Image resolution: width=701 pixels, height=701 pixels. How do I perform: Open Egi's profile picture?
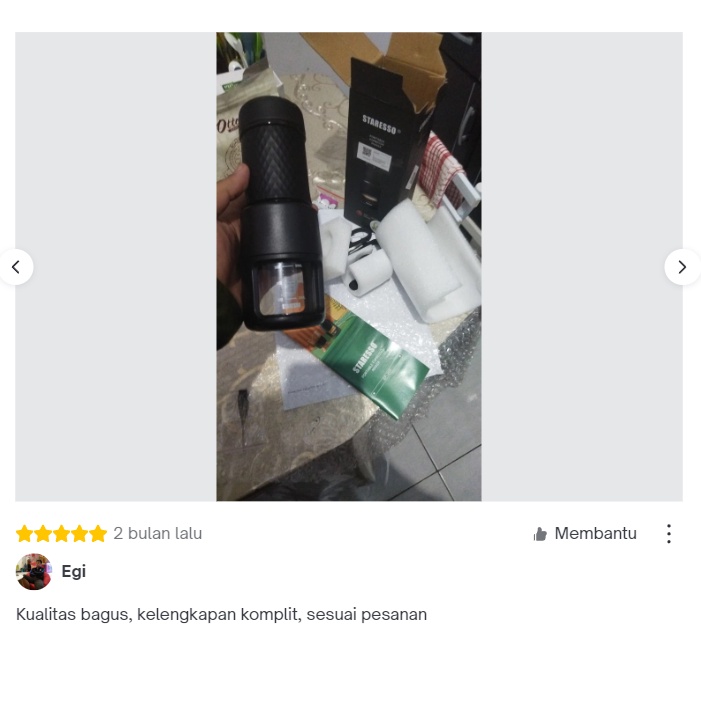34,571
